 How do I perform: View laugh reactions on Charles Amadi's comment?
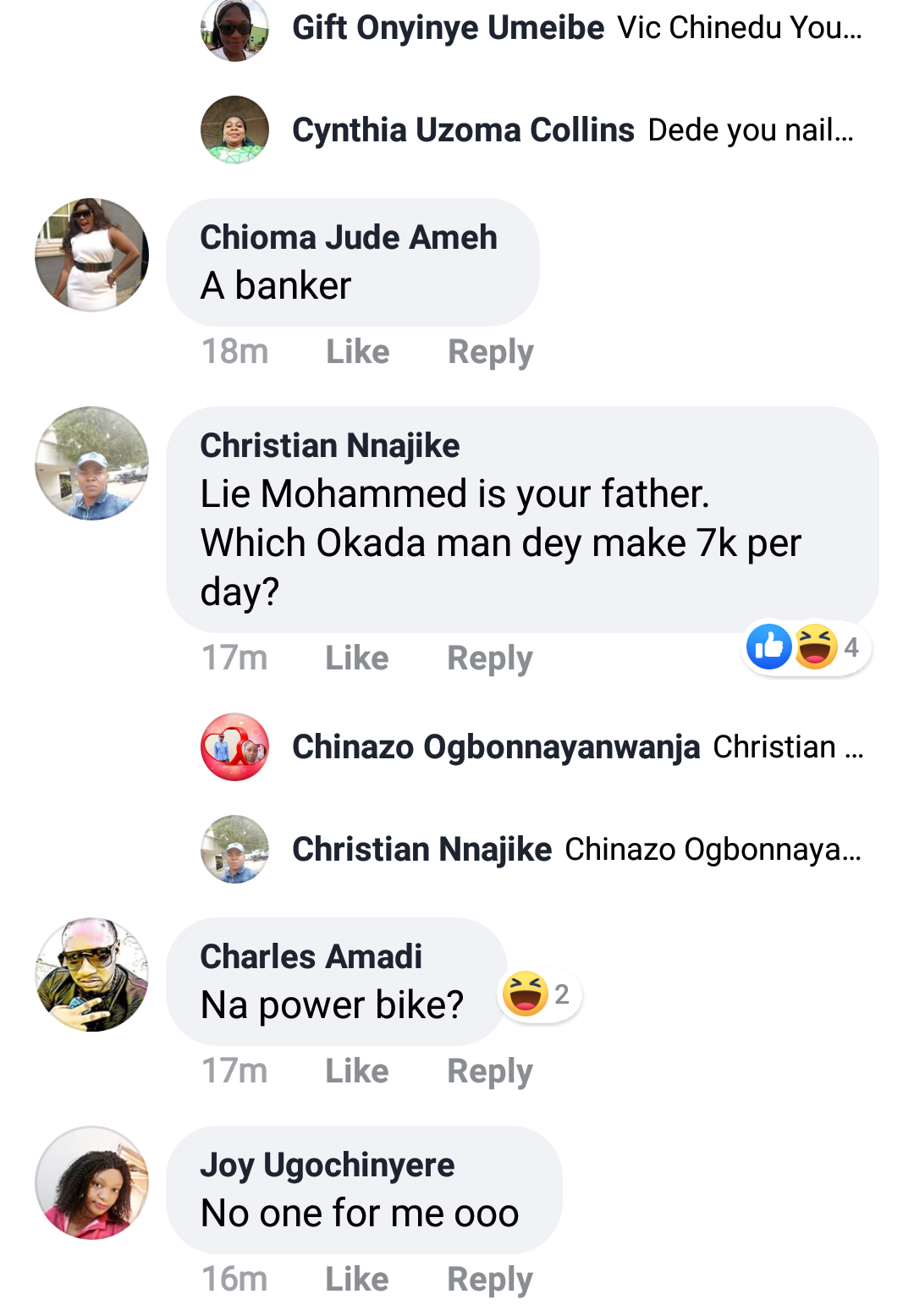pyautogui.click(x=538, y=994)
